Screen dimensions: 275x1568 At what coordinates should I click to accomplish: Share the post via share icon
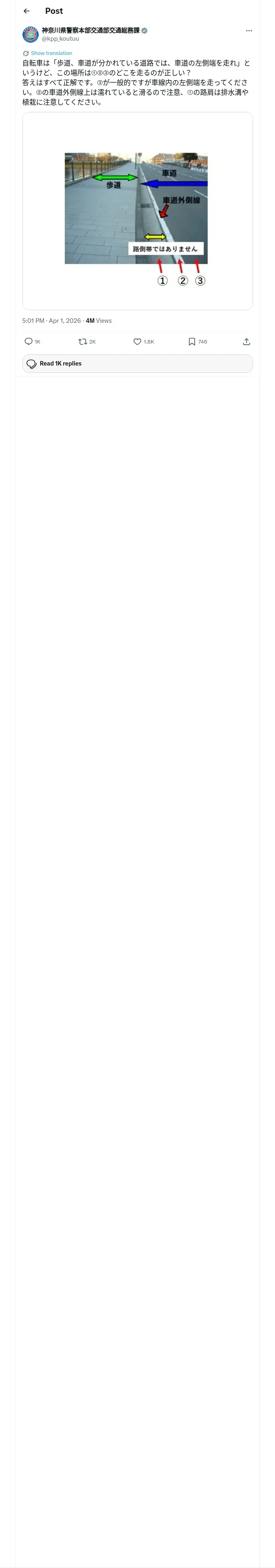246,342
